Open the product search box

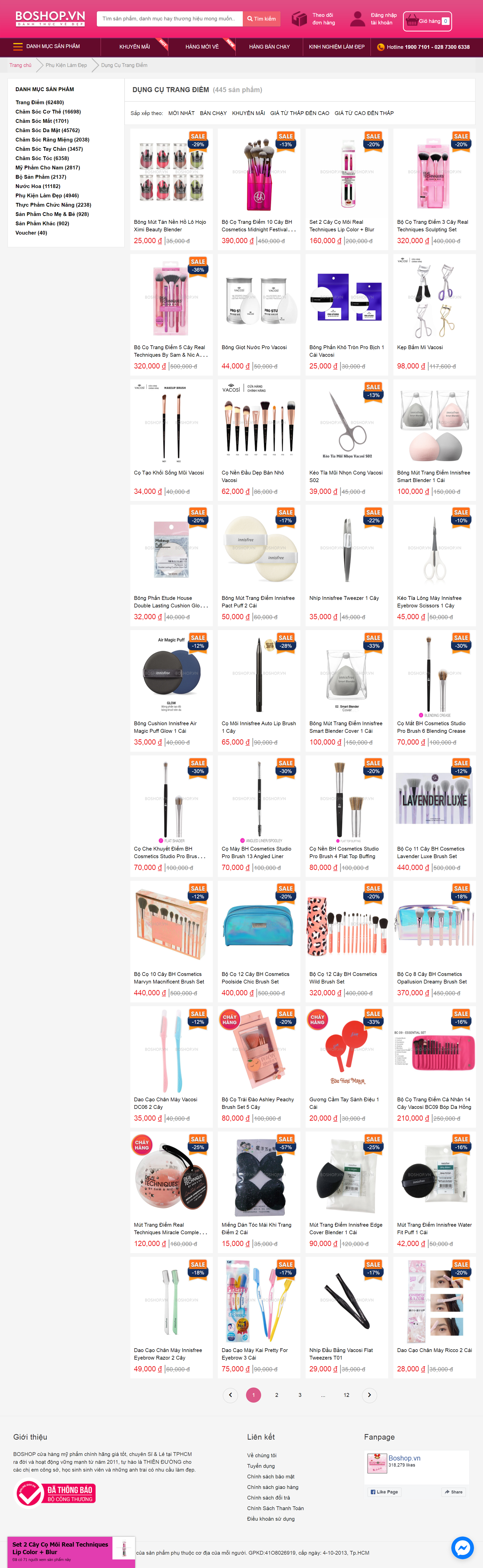tap(169, 19)
